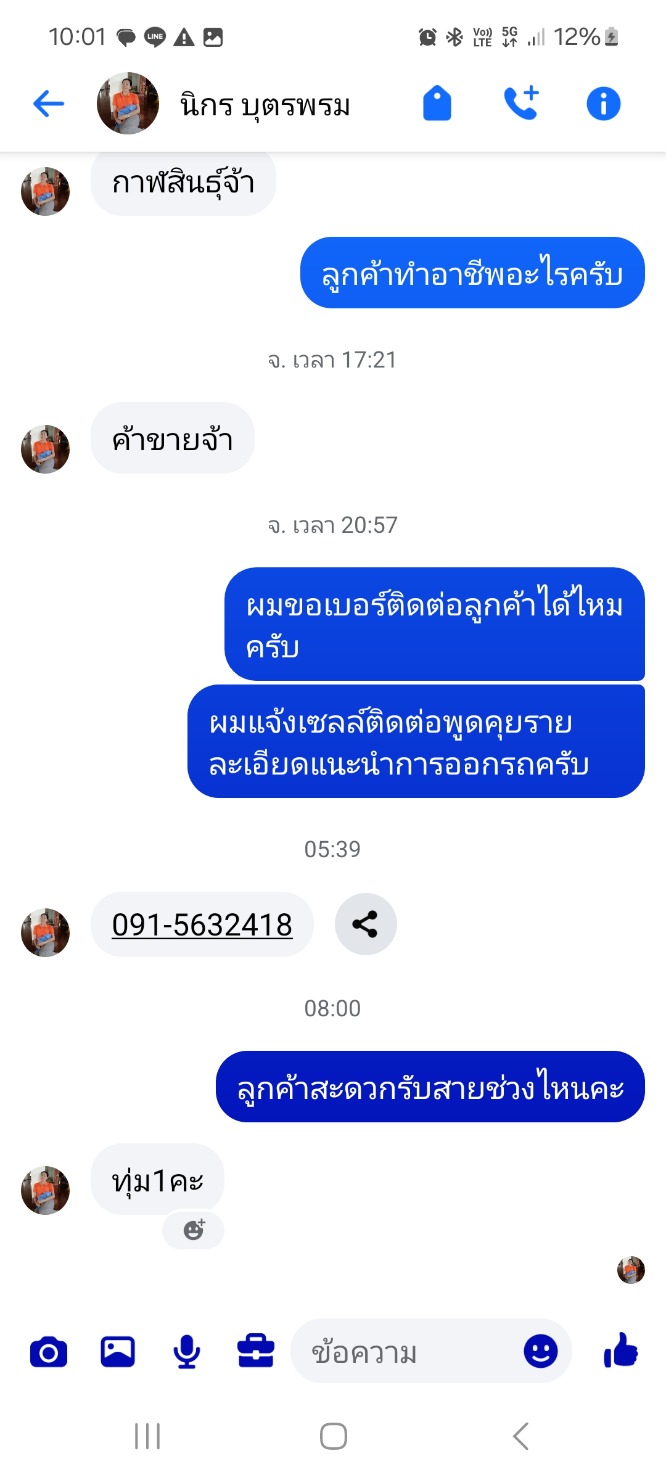Open the business tools briefcase icon
Image resolution: width=666 pixels, height=1480 pixels.
[256, 1353]
